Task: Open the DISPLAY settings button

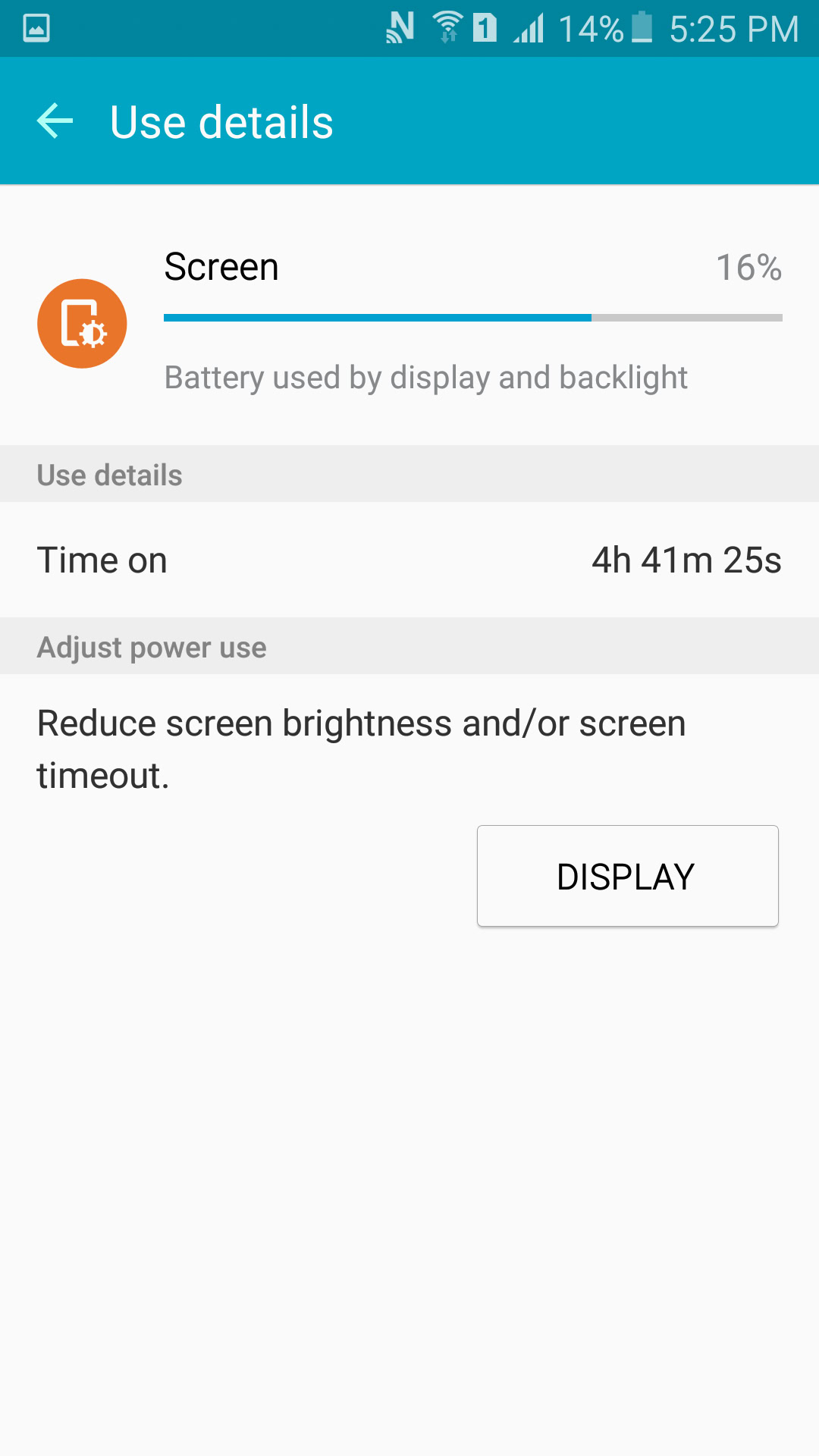Action: (627, 876)
